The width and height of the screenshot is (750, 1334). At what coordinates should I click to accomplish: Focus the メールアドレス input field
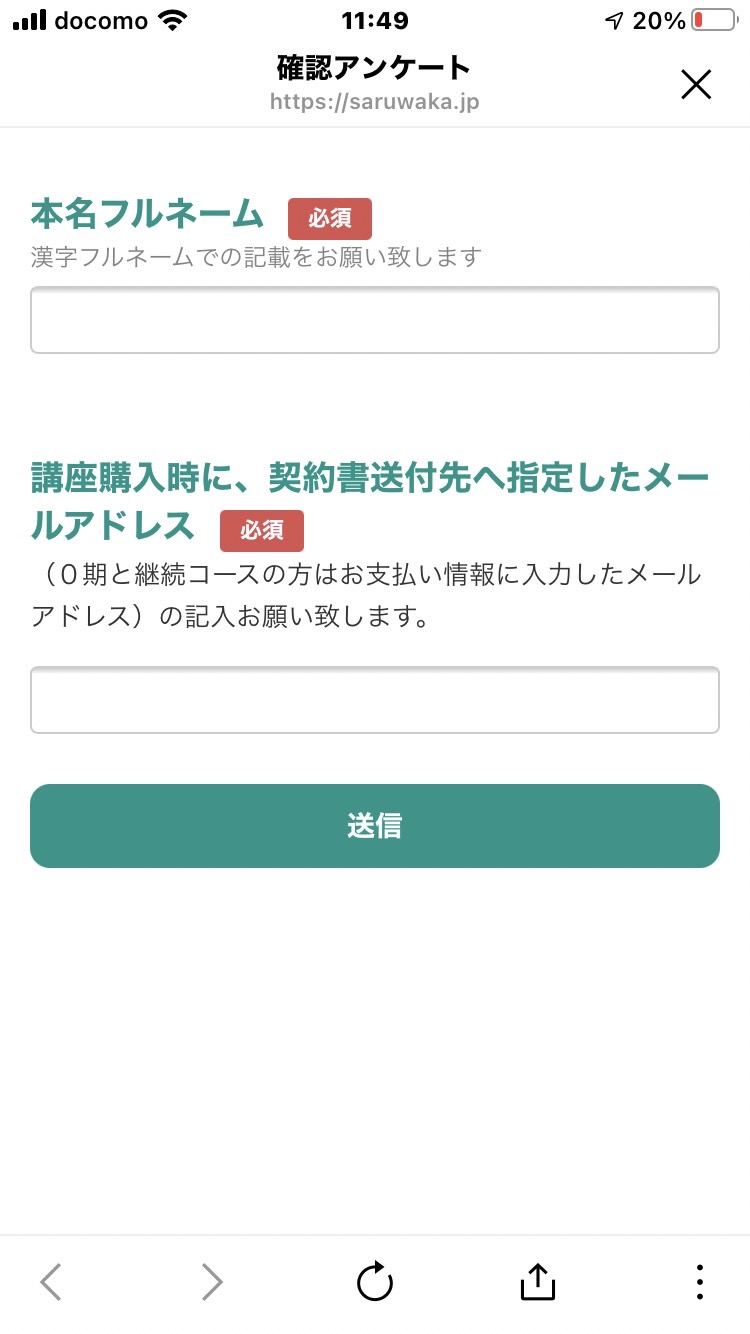pos(375,700)
